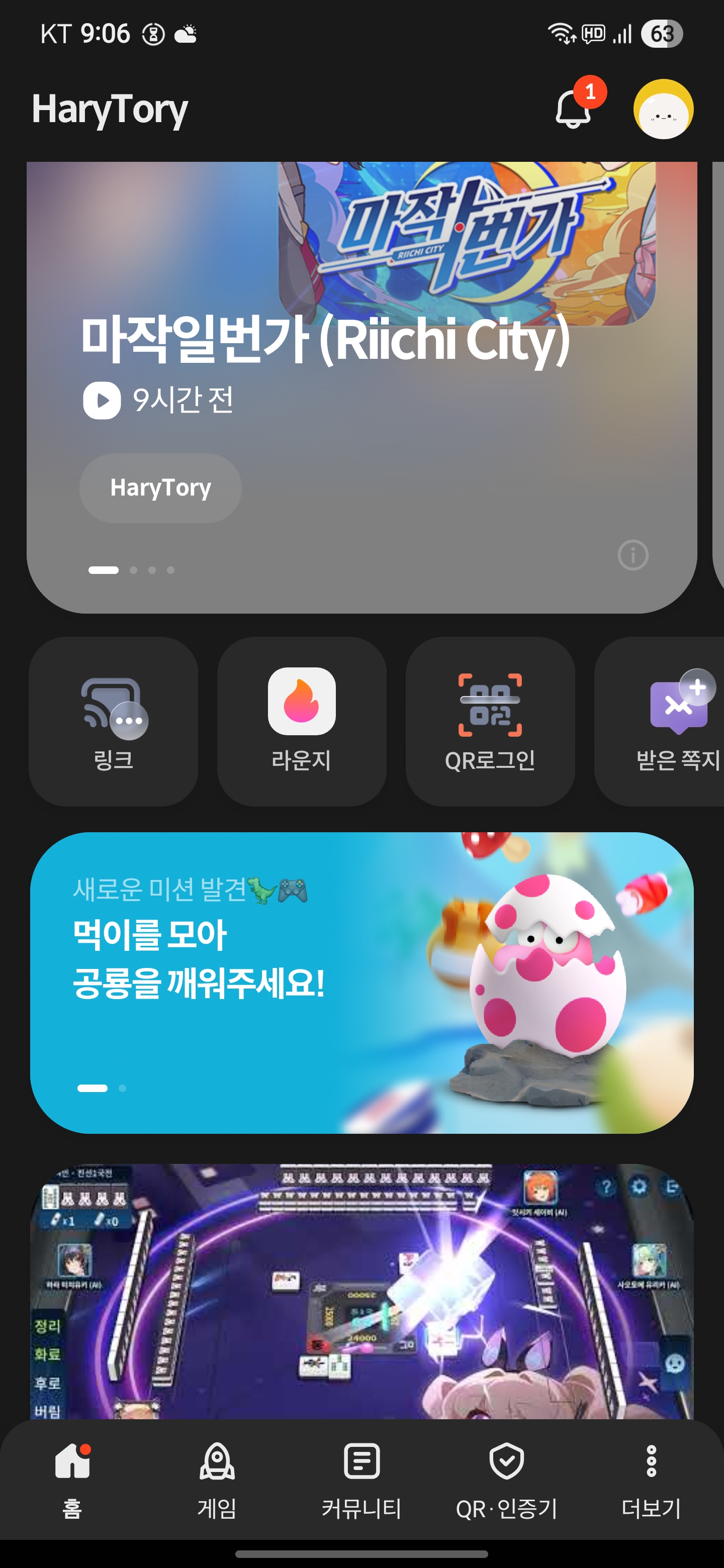Switch to the 게임 tab

click(x=217, y=1480)
